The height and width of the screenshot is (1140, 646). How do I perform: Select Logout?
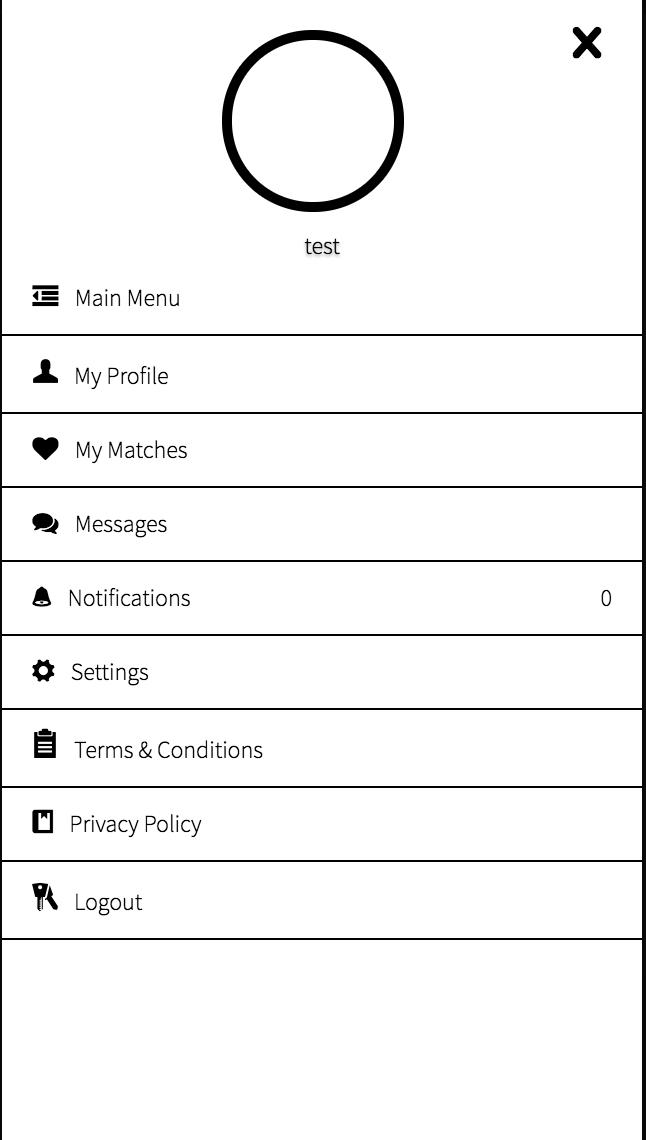(108, 902)
